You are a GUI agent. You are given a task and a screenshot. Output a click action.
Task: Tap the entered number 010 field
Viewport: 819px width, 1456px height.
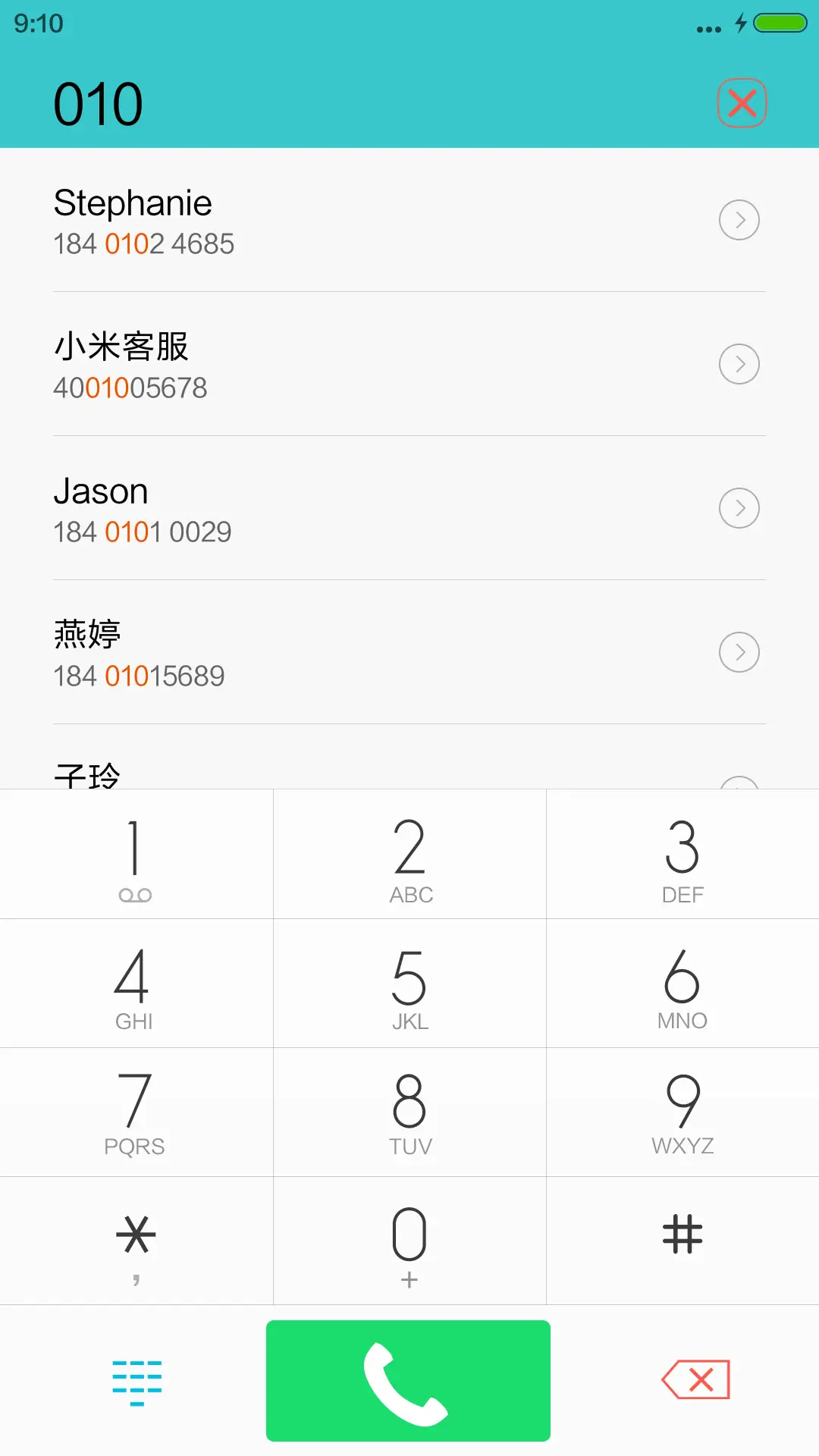coord(99,103)
